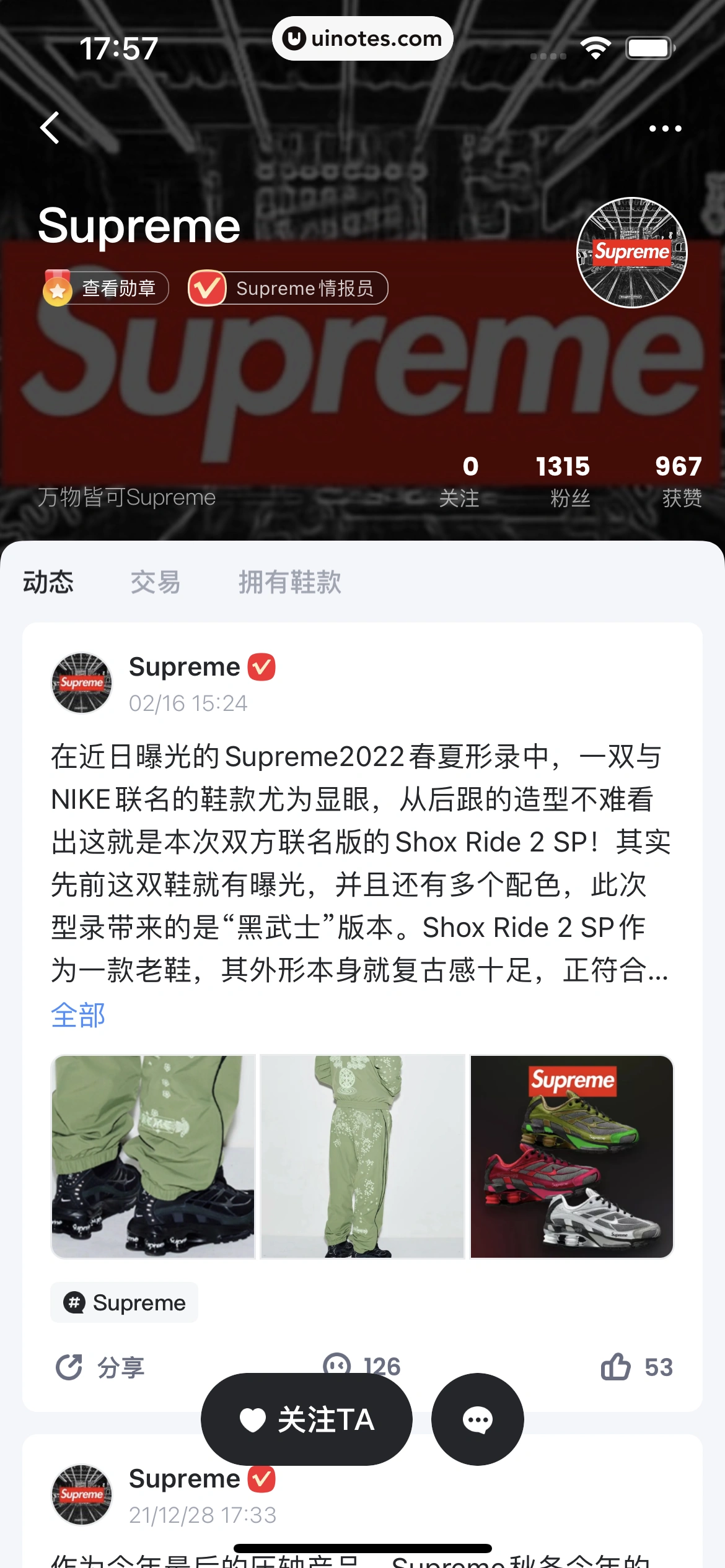Like the 02/16 post with 53 likes
725x1568 pixels.
tap(636, 1367)
